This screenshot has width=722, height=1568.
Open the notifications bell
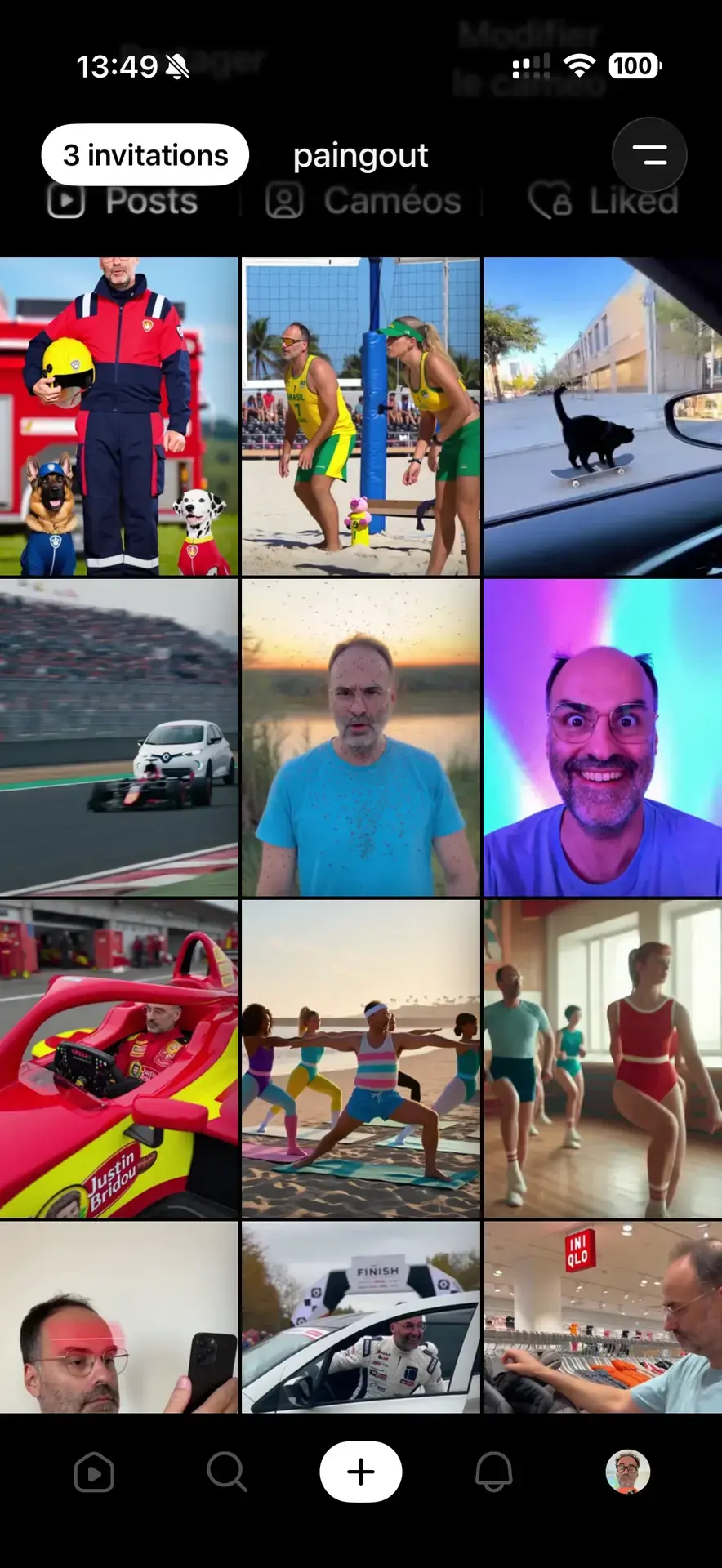pyautogui.click(x=493, y=1472)
